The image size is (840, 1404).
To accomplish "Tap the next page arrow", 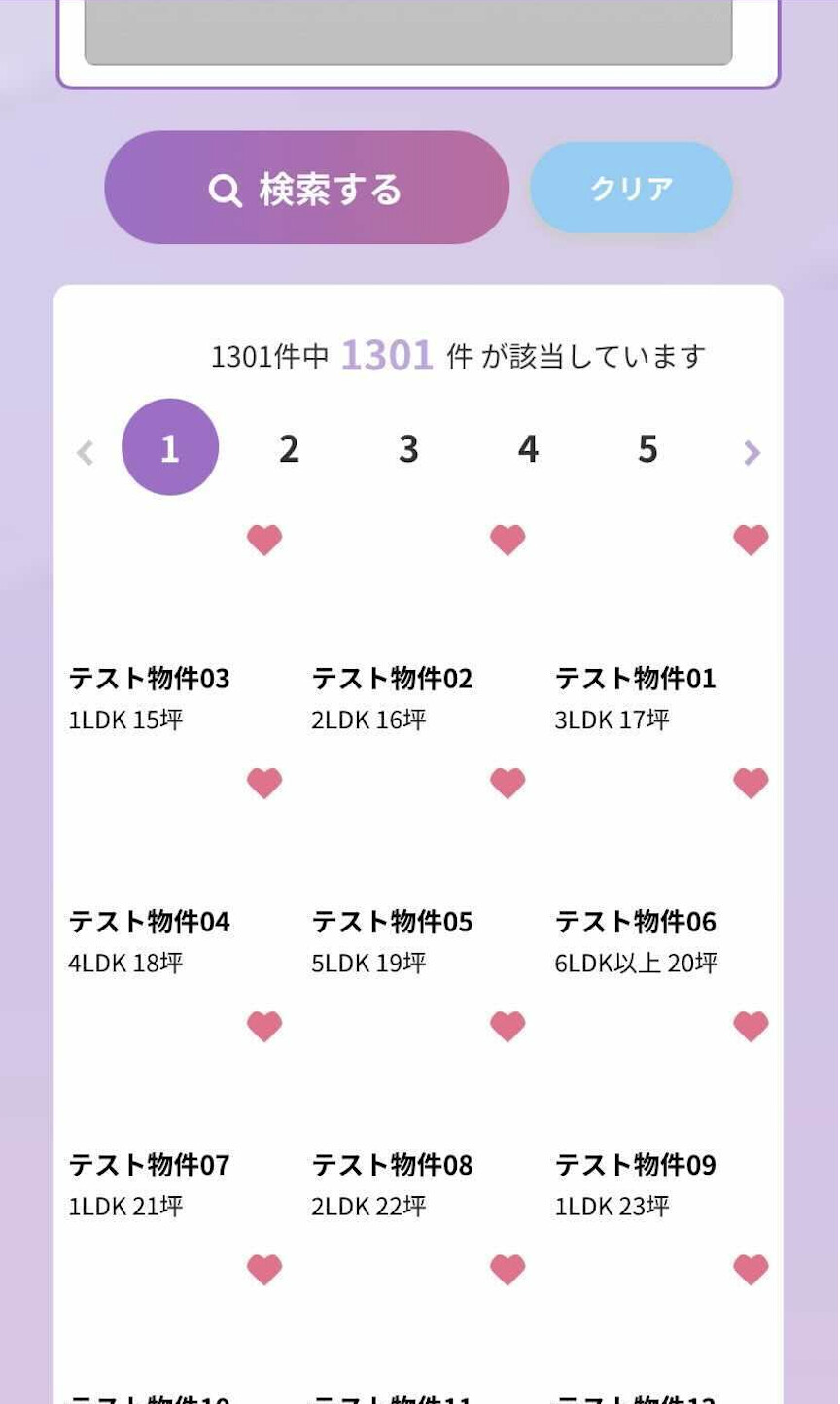I will 752,452.
